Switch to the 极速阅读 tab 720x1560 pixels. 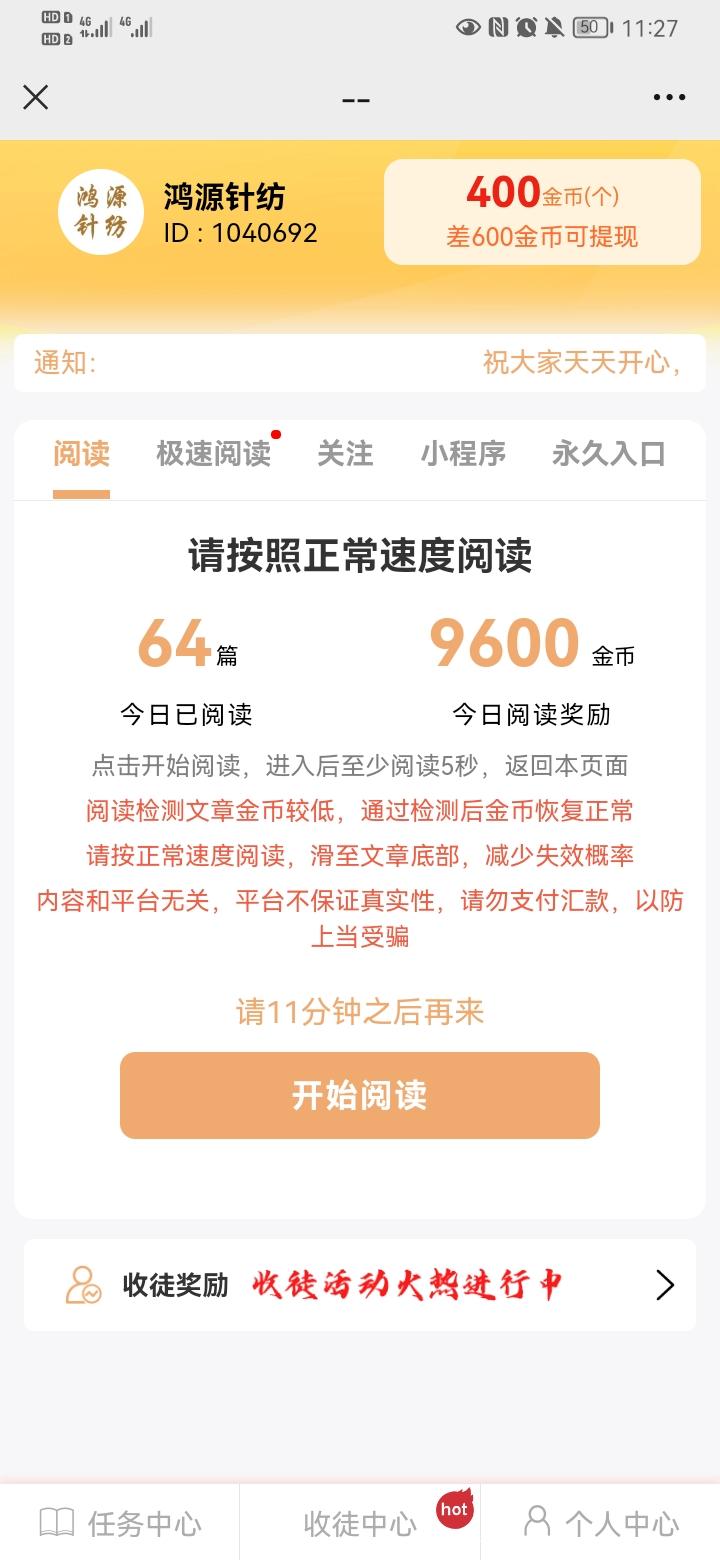pyautogui.click(x=213, y=455)
